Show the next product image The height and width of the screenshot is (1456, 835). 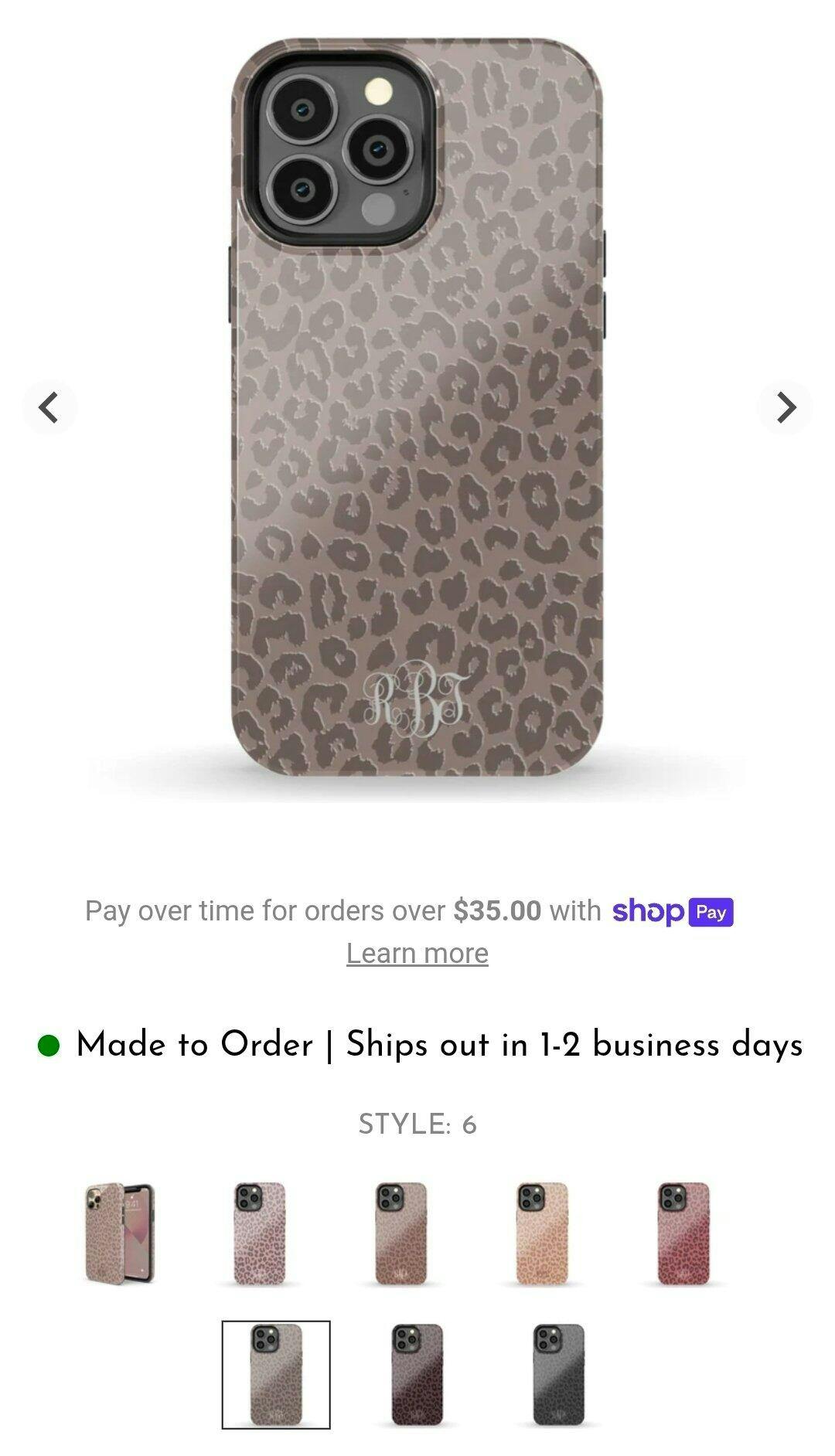click(x=785, y=407)
